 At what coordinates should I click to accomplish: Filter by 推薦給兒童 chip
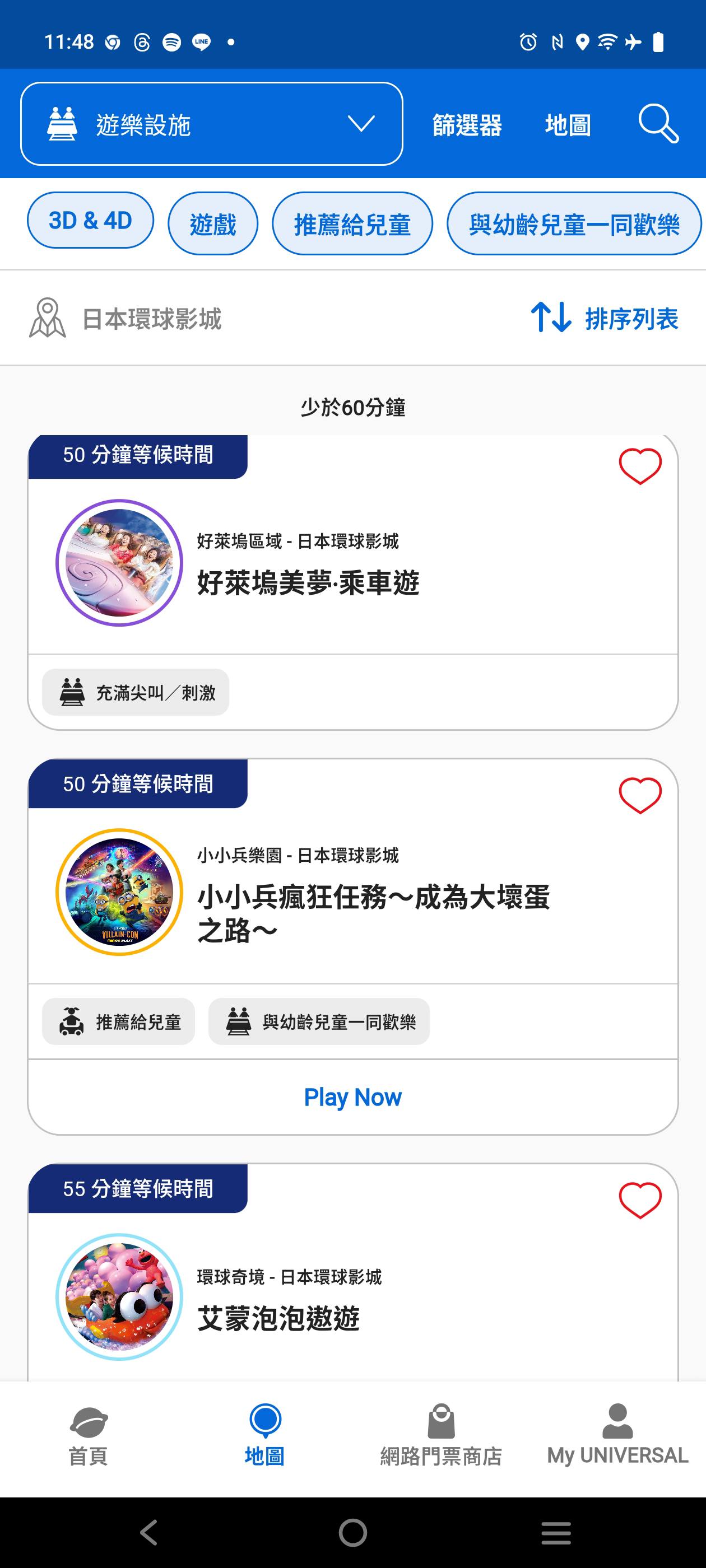click(352, 224)
